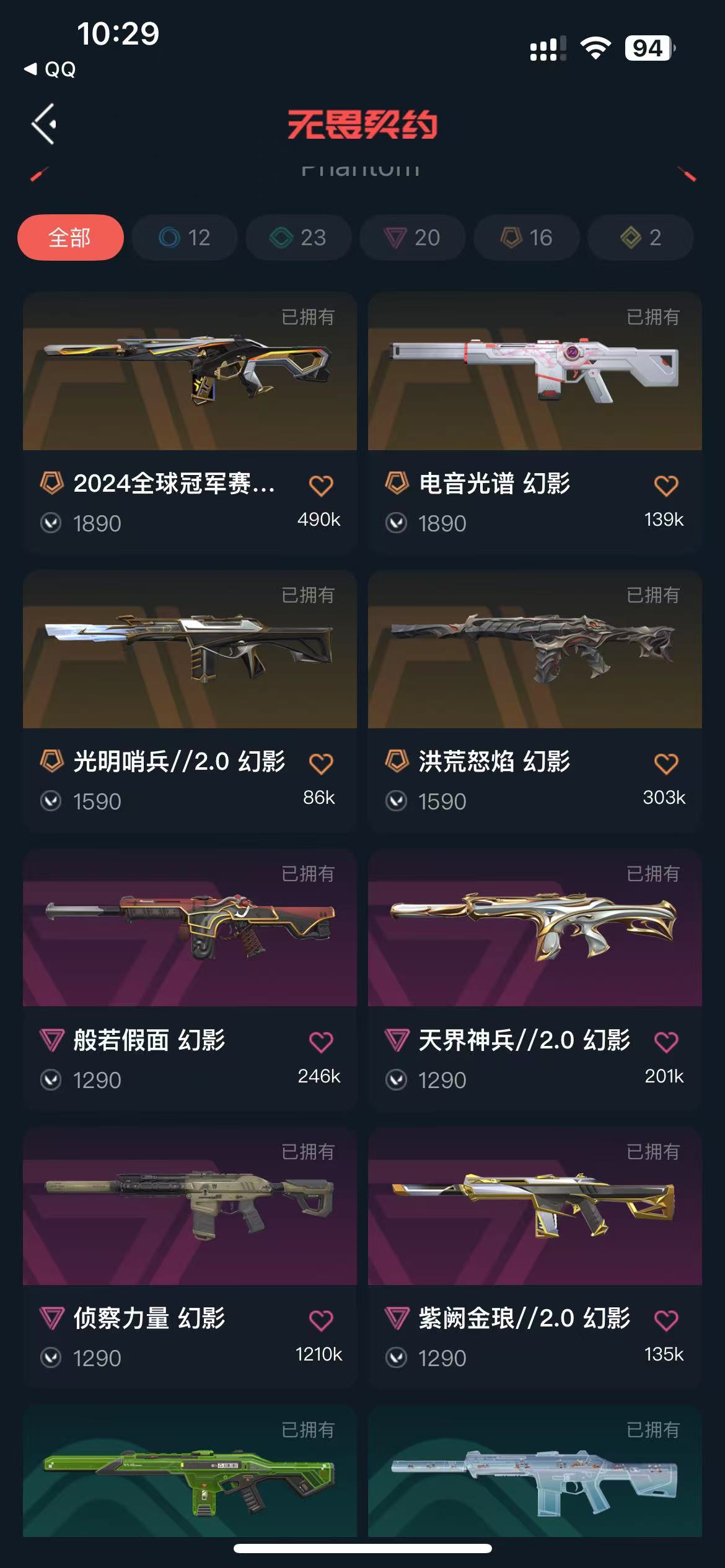Filter by the pink tier showing 20
Image resolution: width=725 pixels, height=1568 pixels.
(x=412, y=238)
